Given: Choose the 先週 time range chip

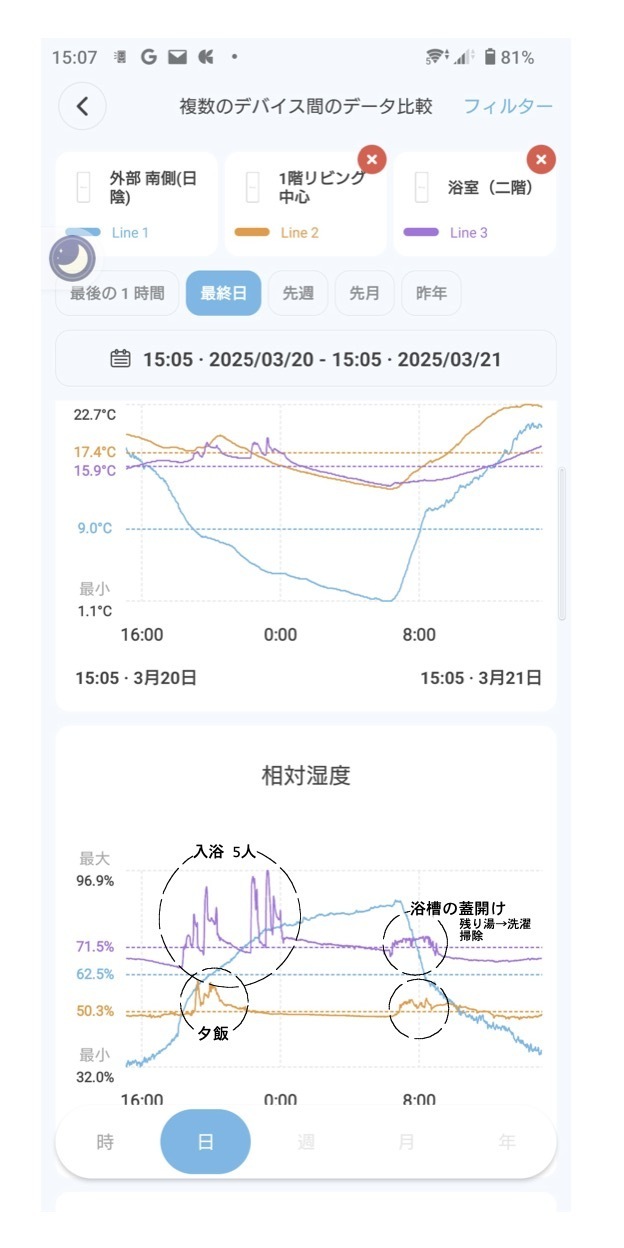Looking at the screenshot, I should click(x=298, y=293).
